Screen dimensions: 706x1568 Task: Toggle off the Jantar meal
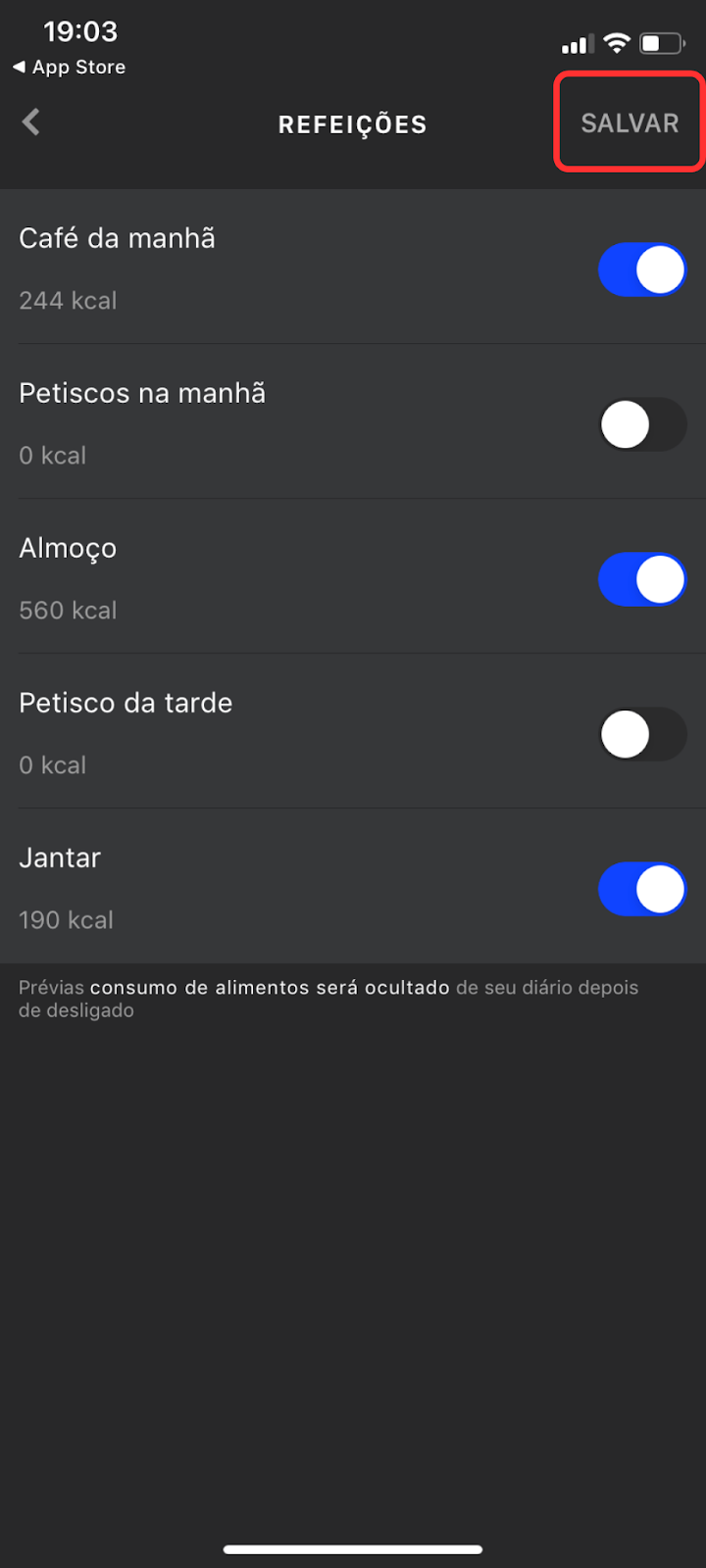642,889
